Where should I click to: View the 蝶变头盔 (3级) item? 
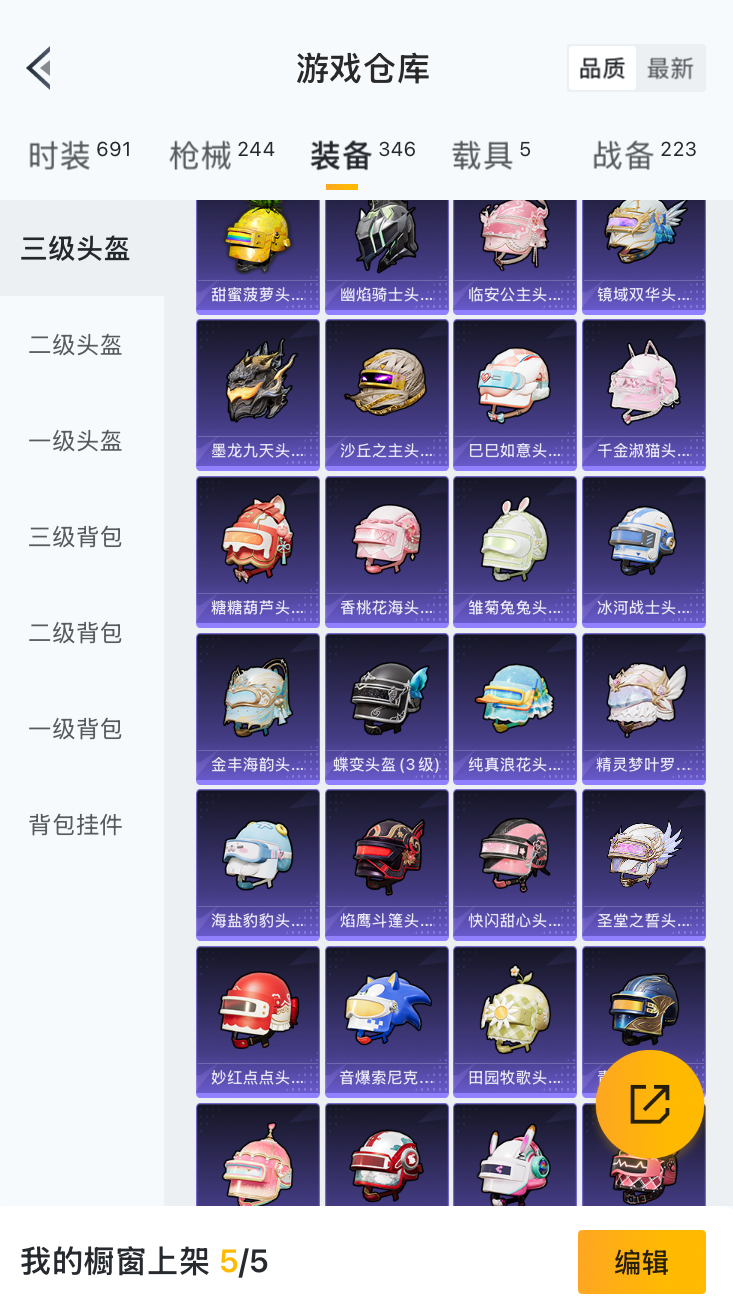click(x=386, y=708)
